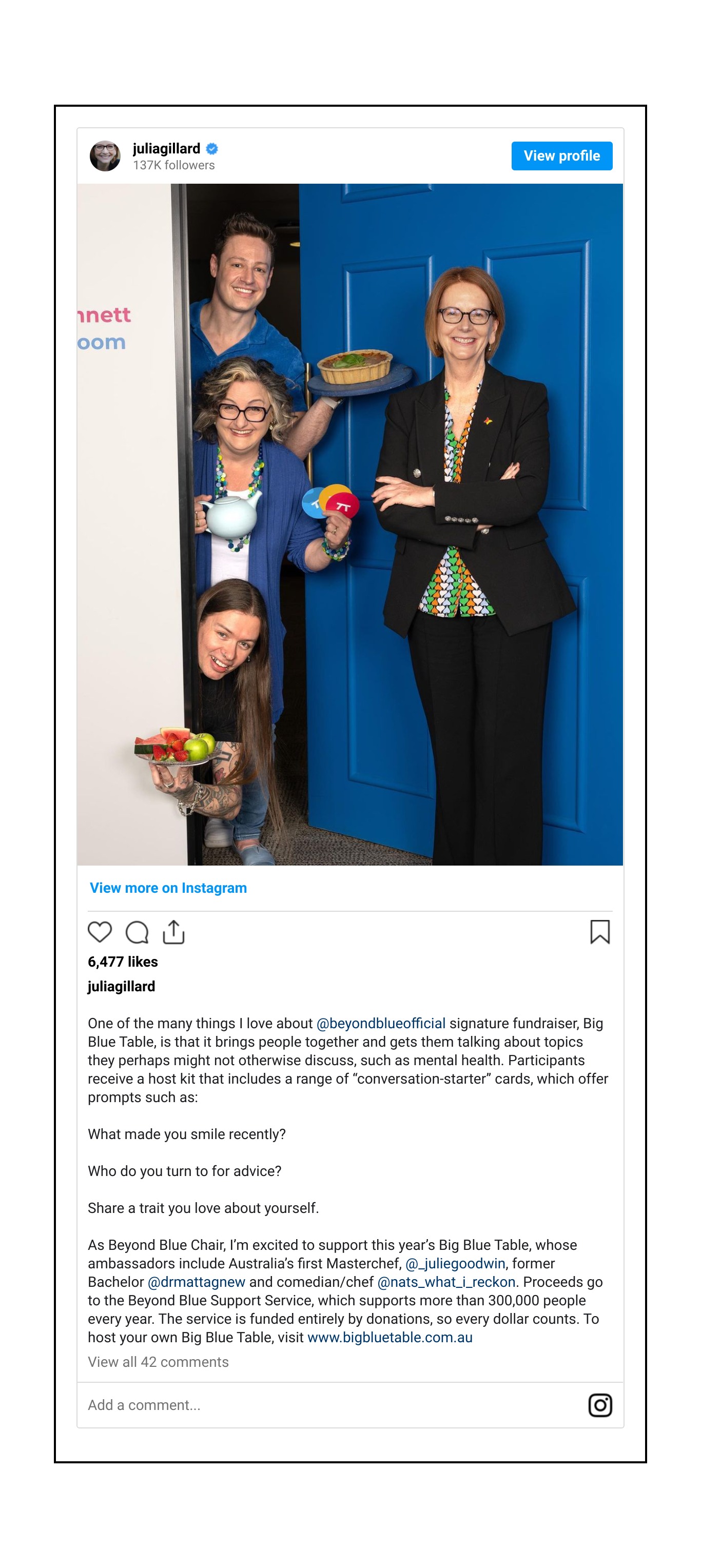Open the Instagram logo icon

pyautogui.click(x=599, y=1405)
